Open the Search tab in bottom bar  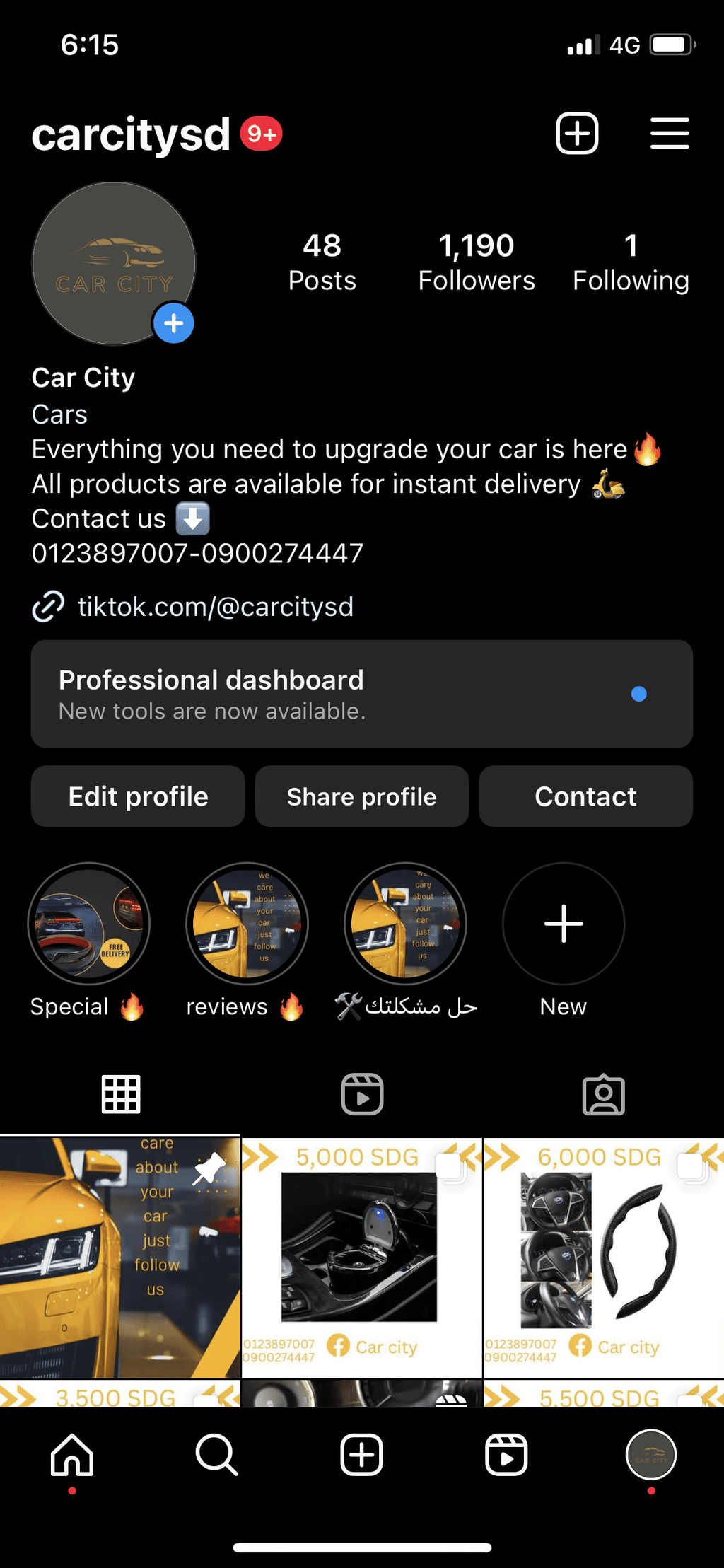216,1455
